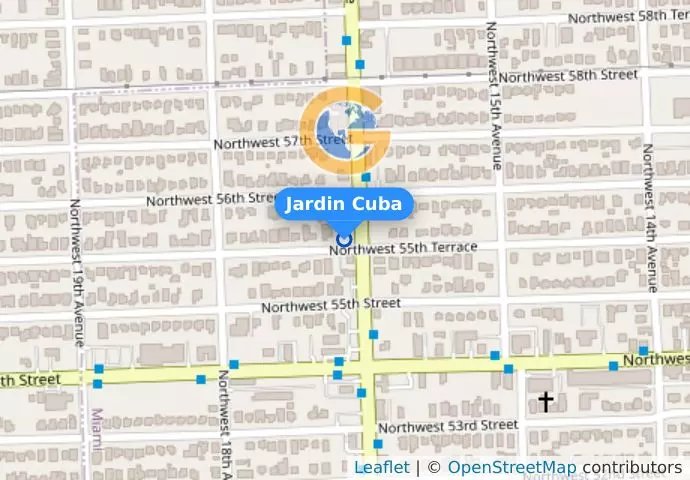
Task: Open the OpenStreetMap contributors link
Action: [511, 467]
